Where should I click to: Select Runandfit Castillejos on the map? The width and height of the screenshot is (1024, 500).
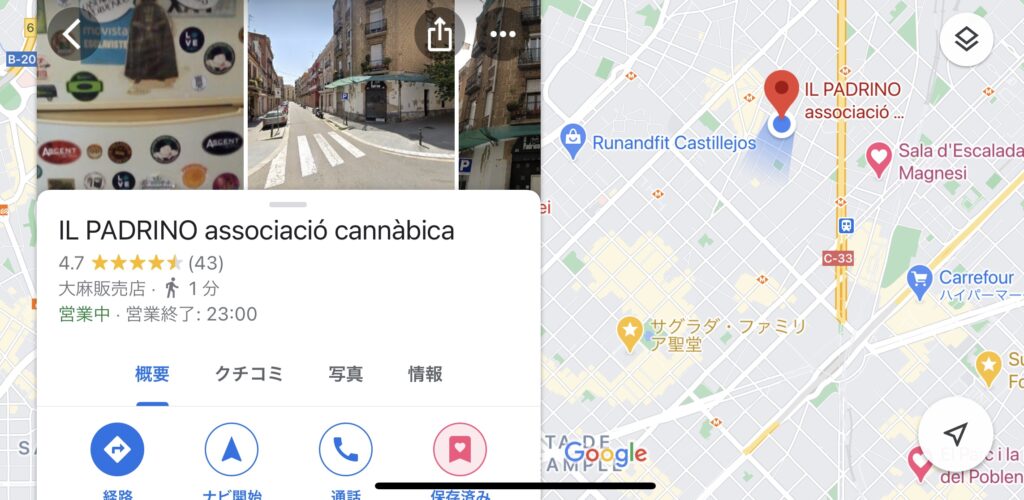[573, 142]
